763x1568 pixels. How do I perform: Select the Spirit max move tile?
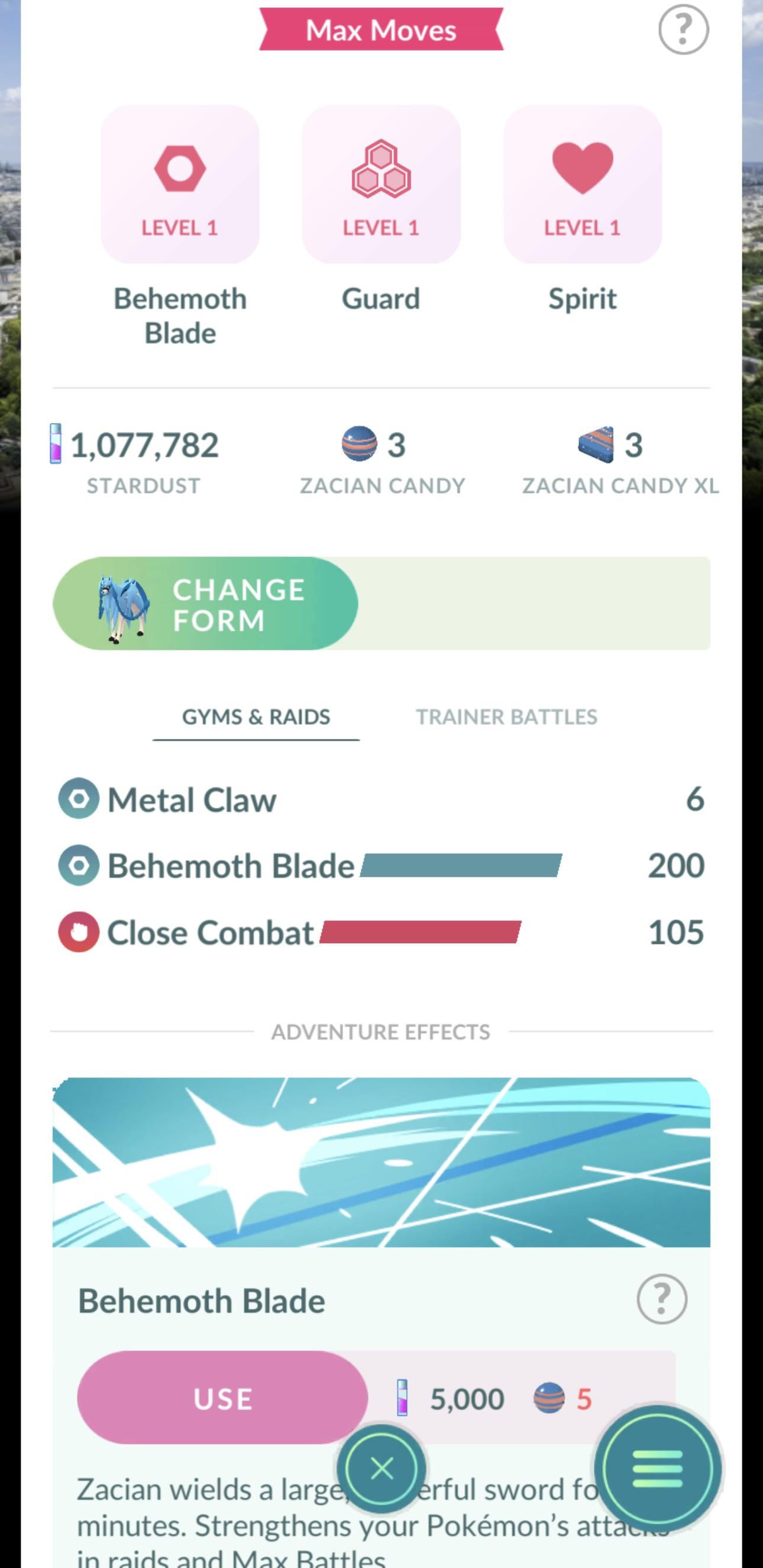[x=582, y=184]
